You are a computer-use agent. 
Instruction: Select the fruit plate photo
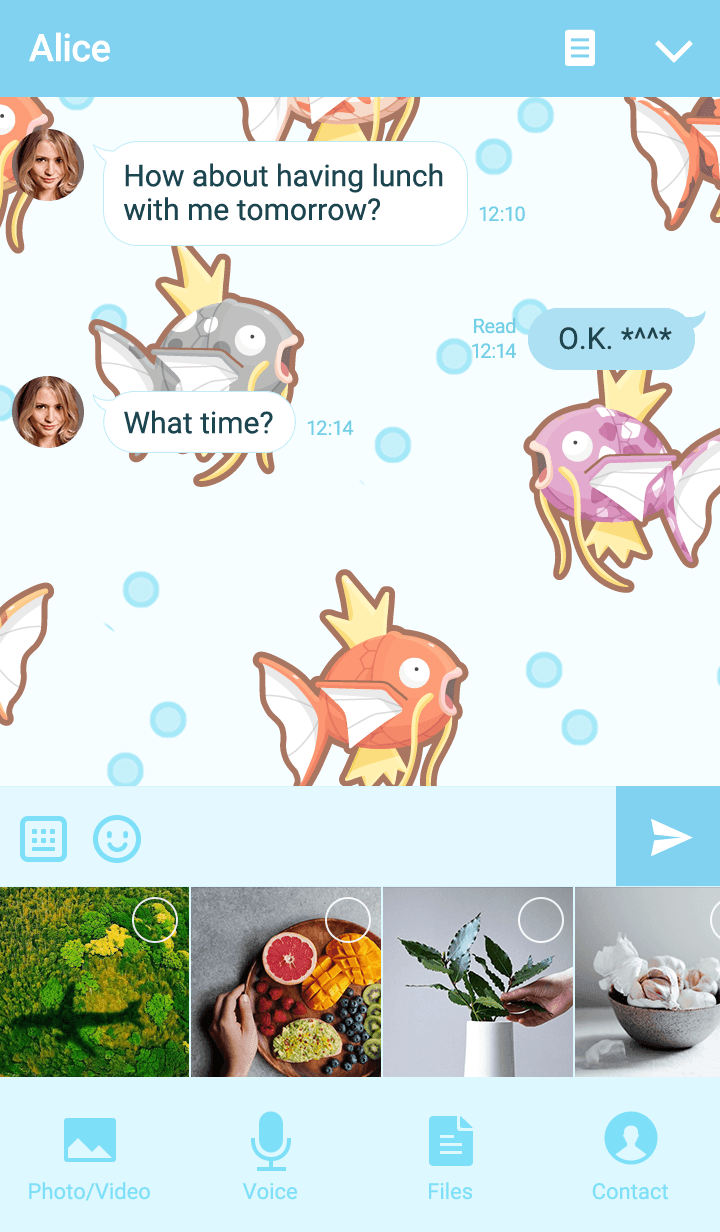click(286, 982)
